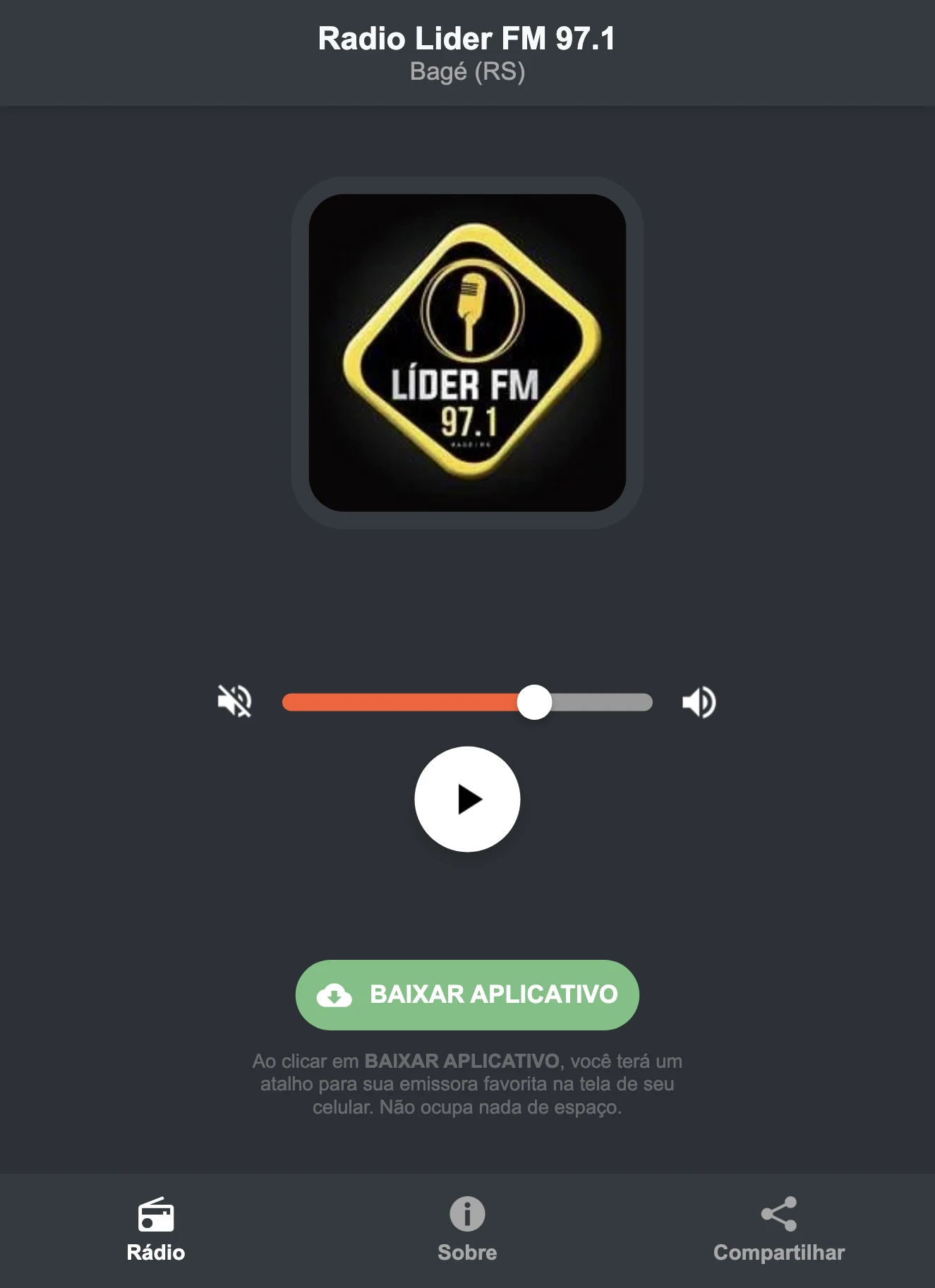Select the station title Radio Lider FM 97.1

coord(467,40)
